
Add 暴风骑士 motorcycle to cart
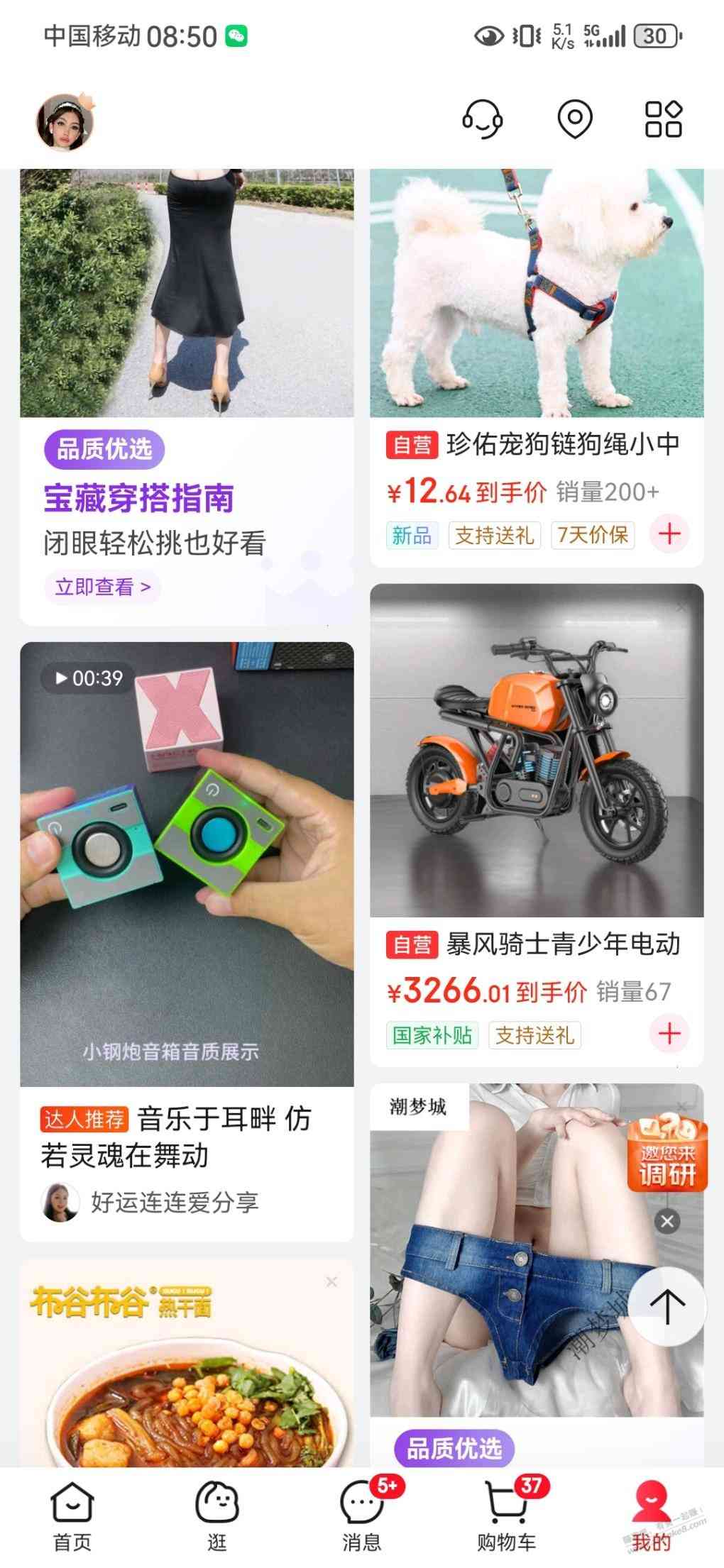coord(669,1034)
